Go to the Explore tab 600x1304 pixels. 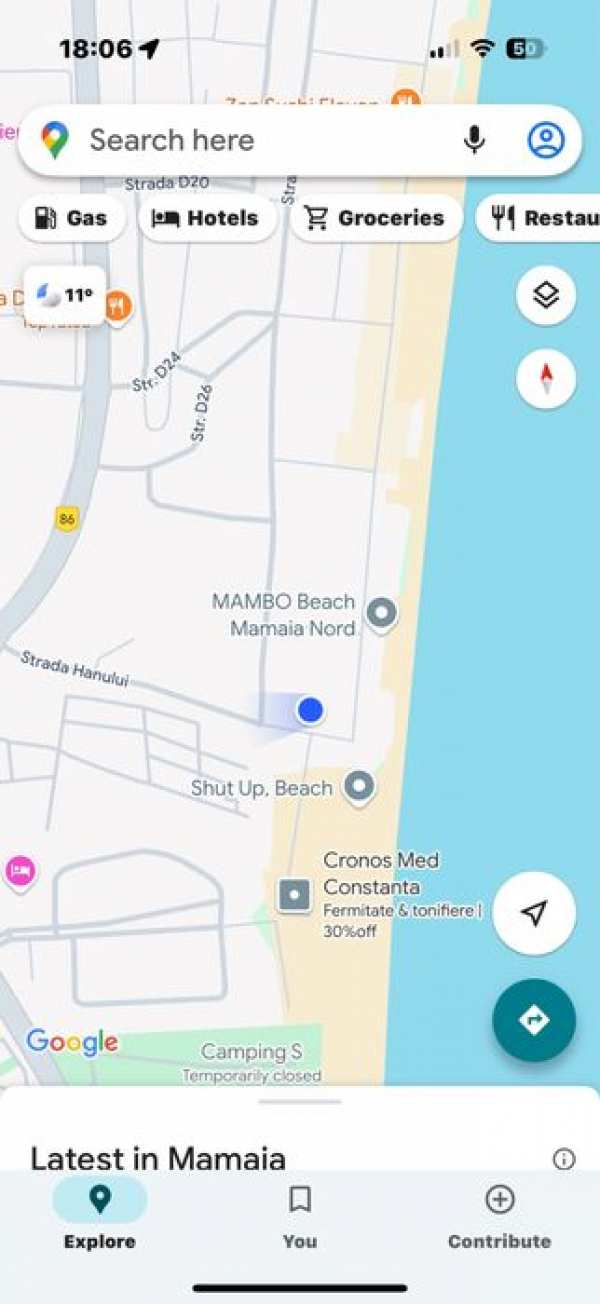[99, 1214]
